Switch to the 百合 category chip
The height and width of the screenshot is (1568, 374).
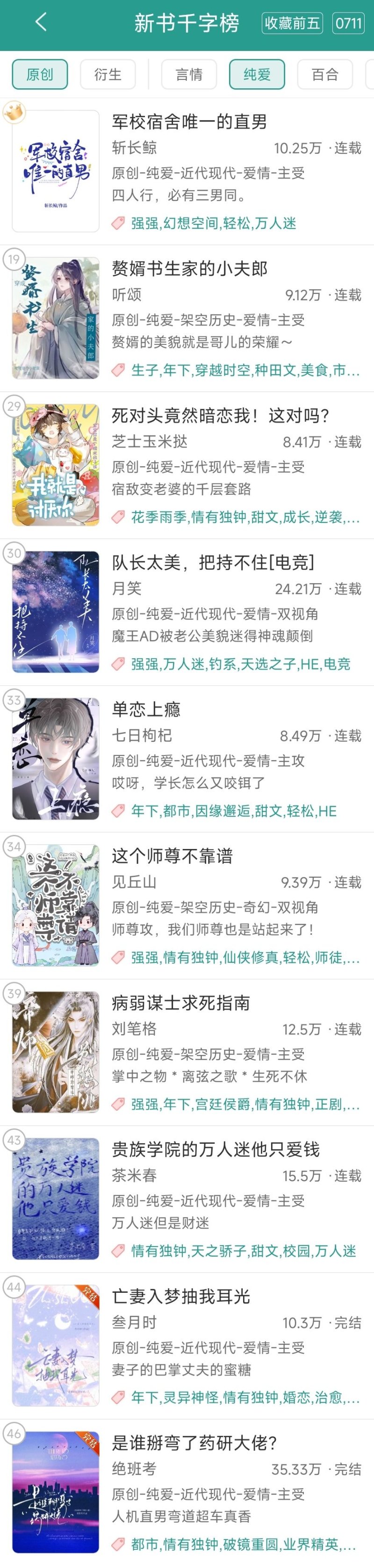324,74
